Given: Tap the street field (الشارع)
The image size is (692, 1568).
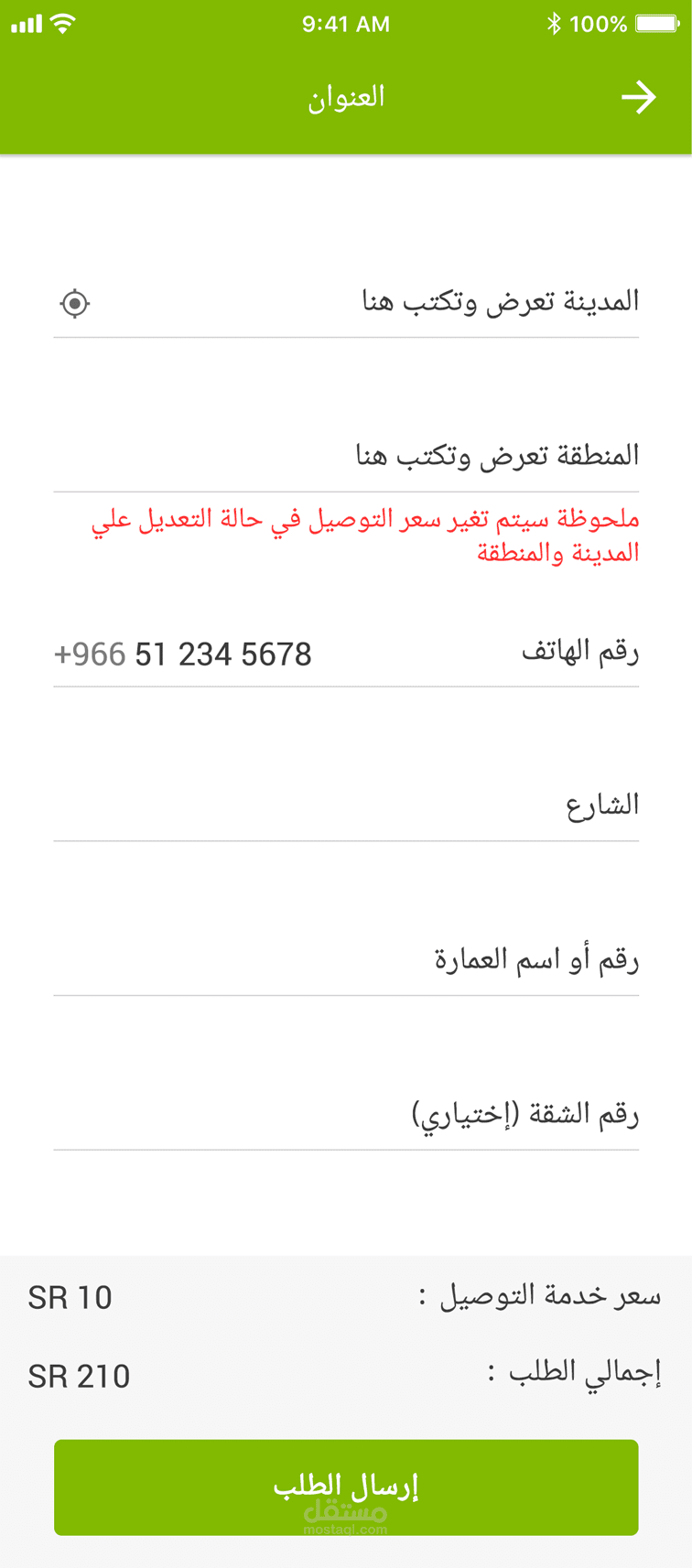Looking at the screenshot, I should coord(346,806).
